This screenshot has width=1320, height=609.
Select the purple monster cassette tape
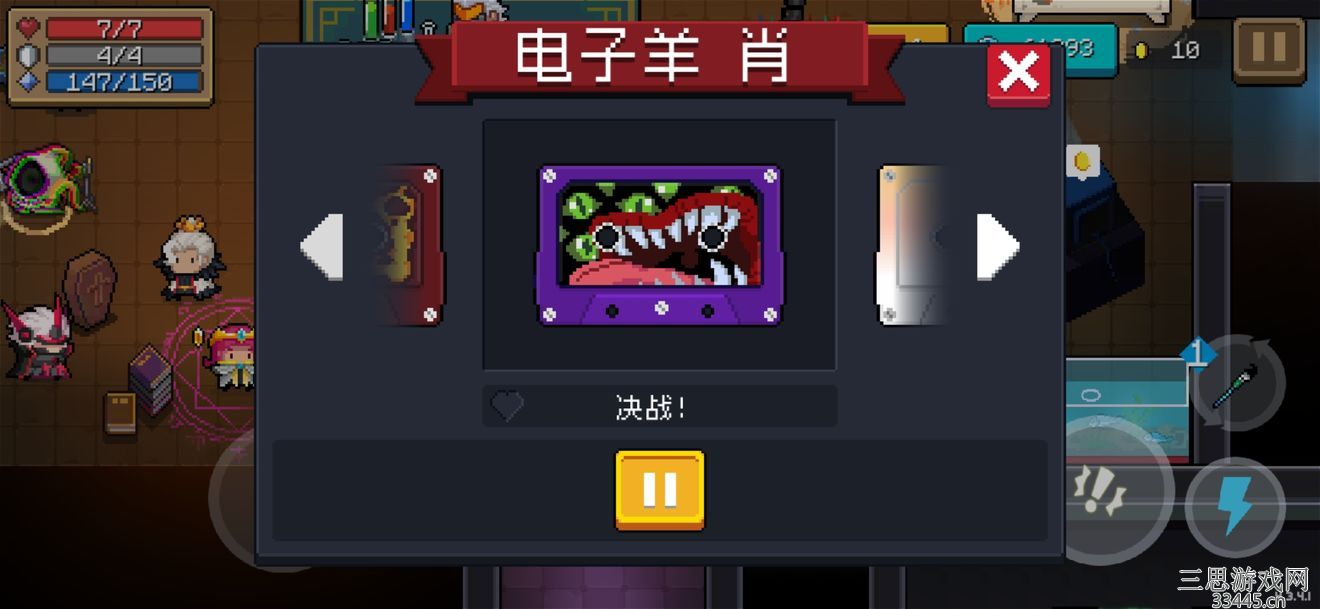pos(659,246)
